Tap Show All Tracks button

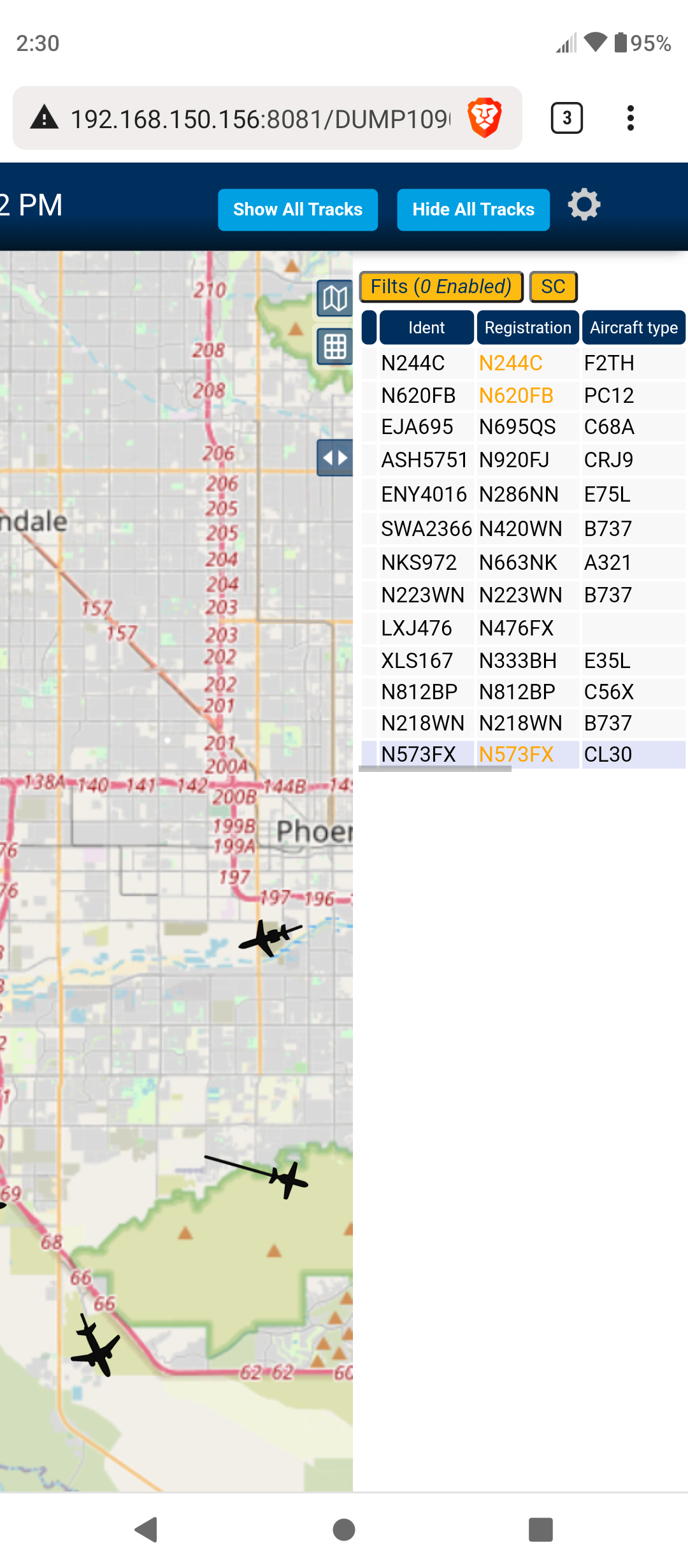[297, 210]
